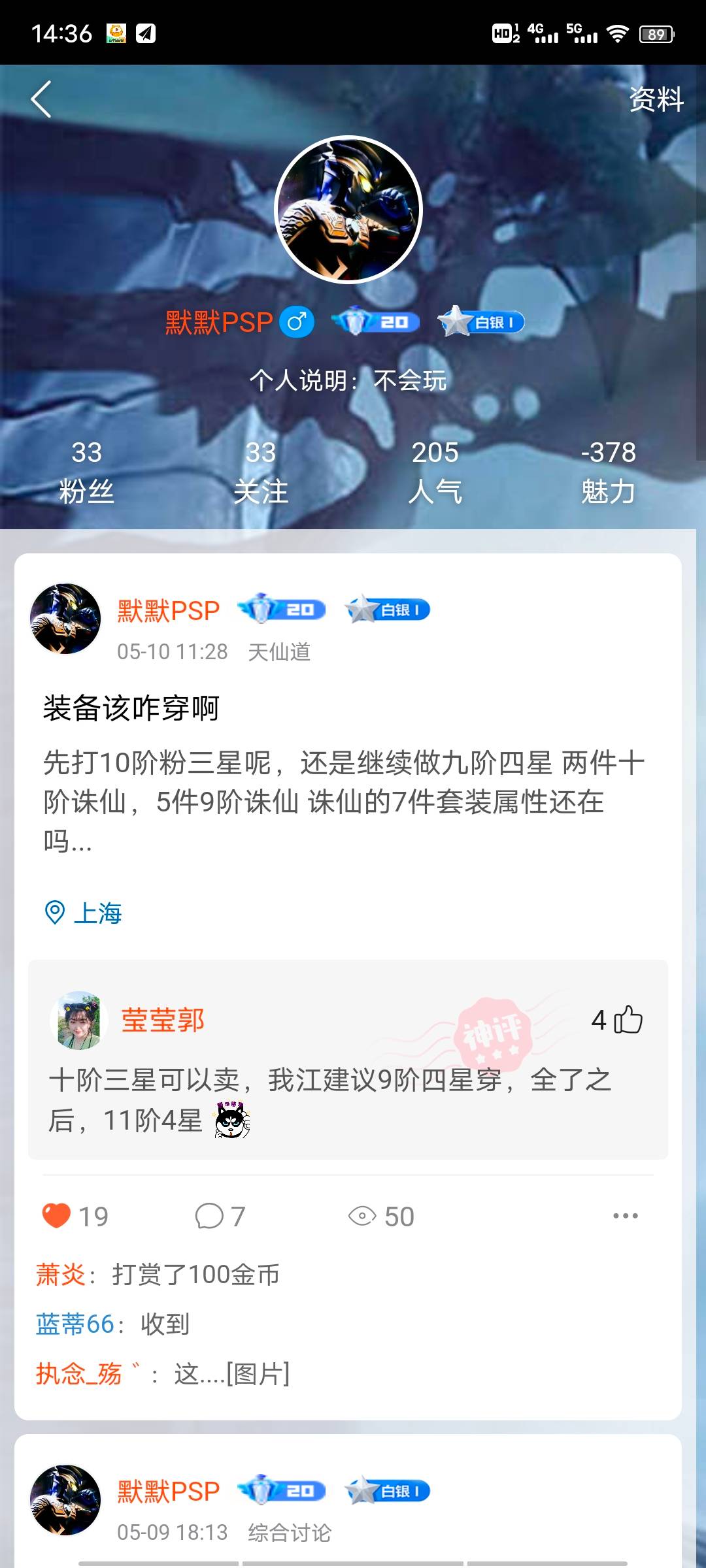Open 莹莹郭's user profile

pos(163,1020)
